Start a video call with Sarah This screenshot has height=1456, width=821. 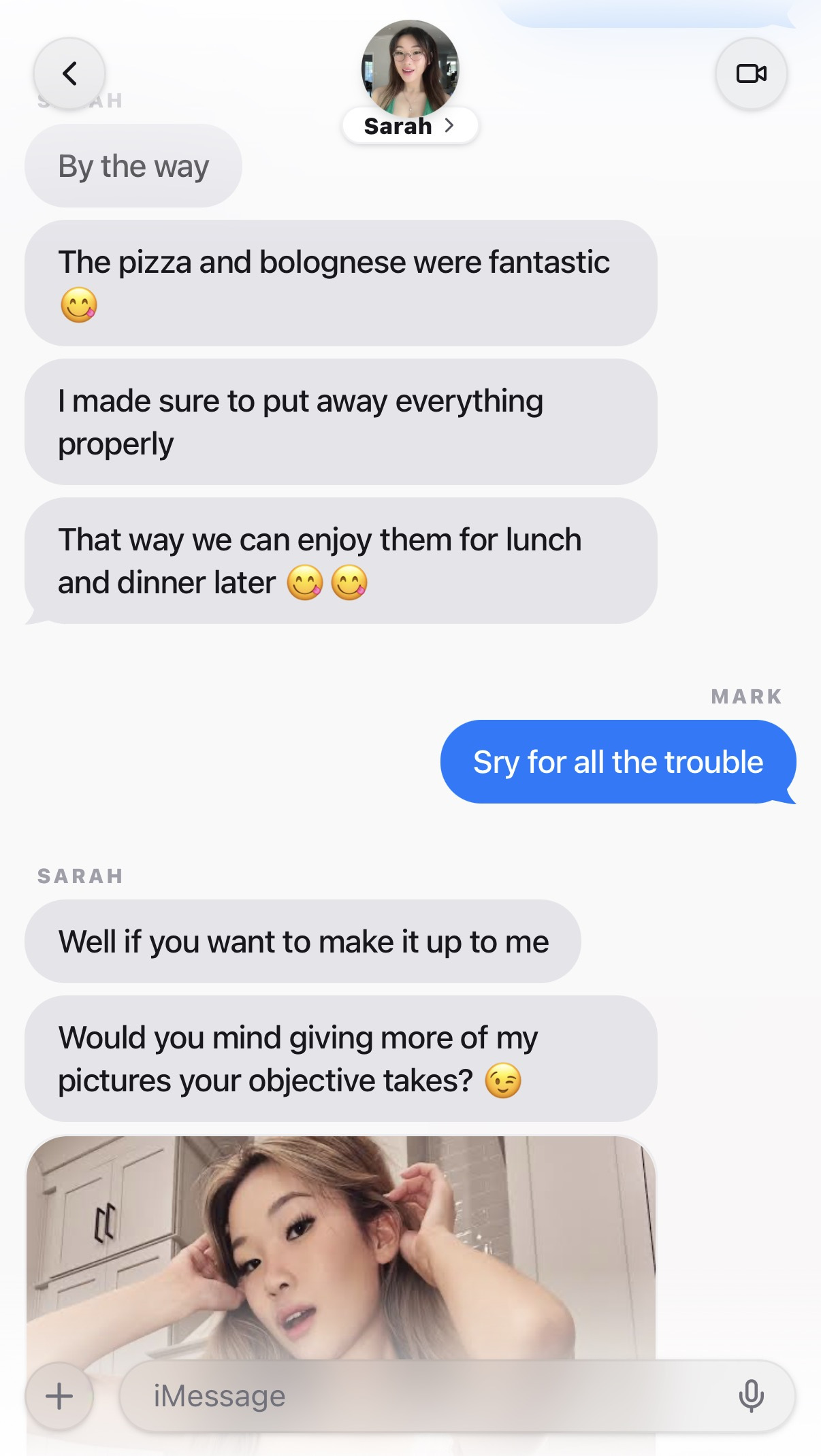click(752, 73)
